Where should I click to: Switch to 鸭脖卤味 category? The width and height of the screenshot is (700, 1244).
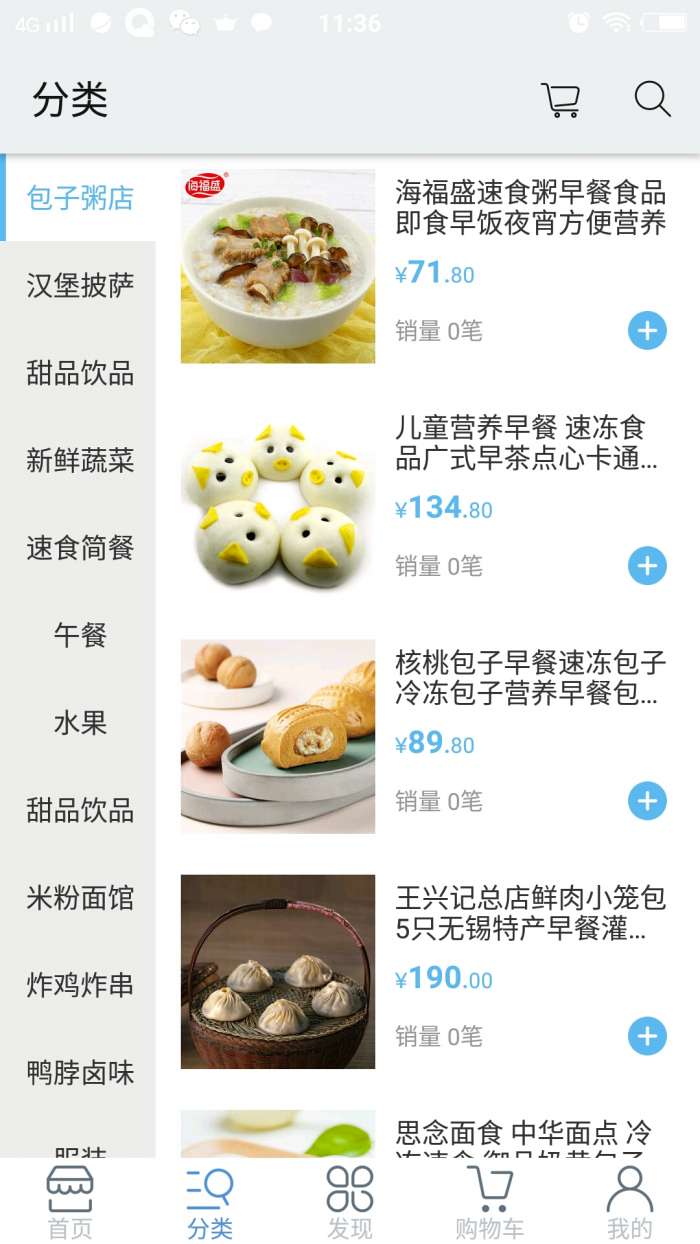pyautogui.click(x=80, y=1073)
